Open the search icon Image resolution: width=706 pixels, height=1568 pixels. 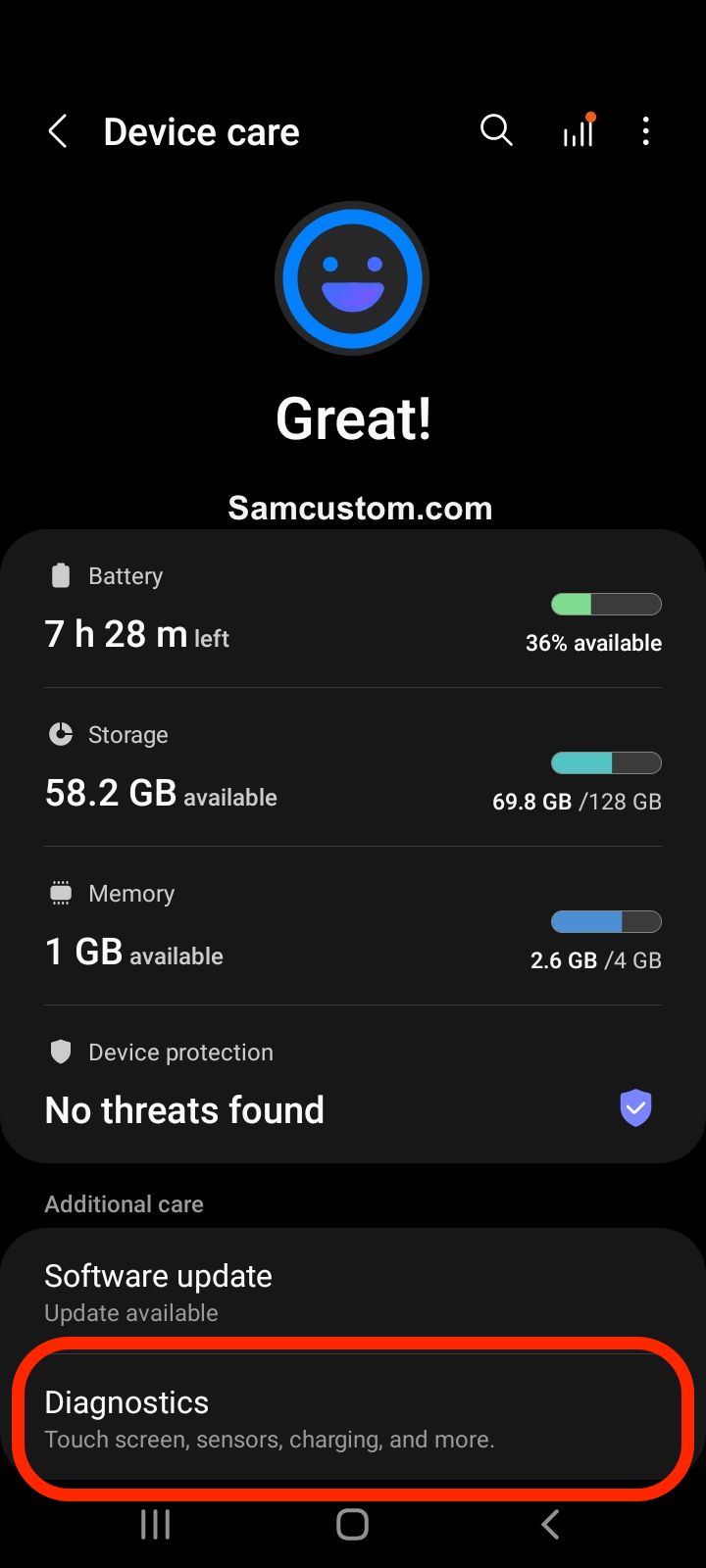click(496, 130)
